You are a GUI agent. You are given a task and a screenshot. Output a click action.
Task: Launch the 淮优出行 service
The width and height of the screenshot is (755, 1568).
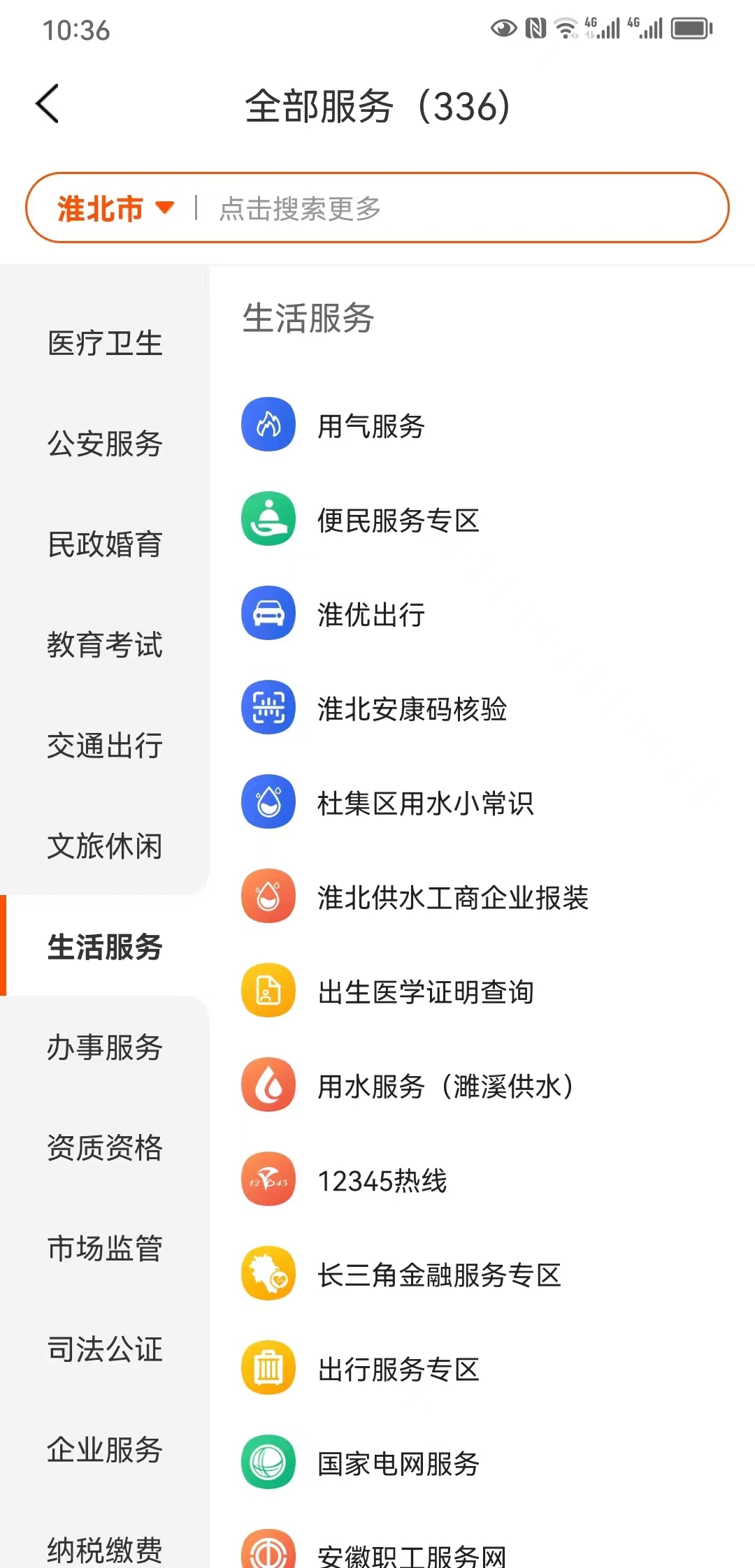(x=371, y=614)
